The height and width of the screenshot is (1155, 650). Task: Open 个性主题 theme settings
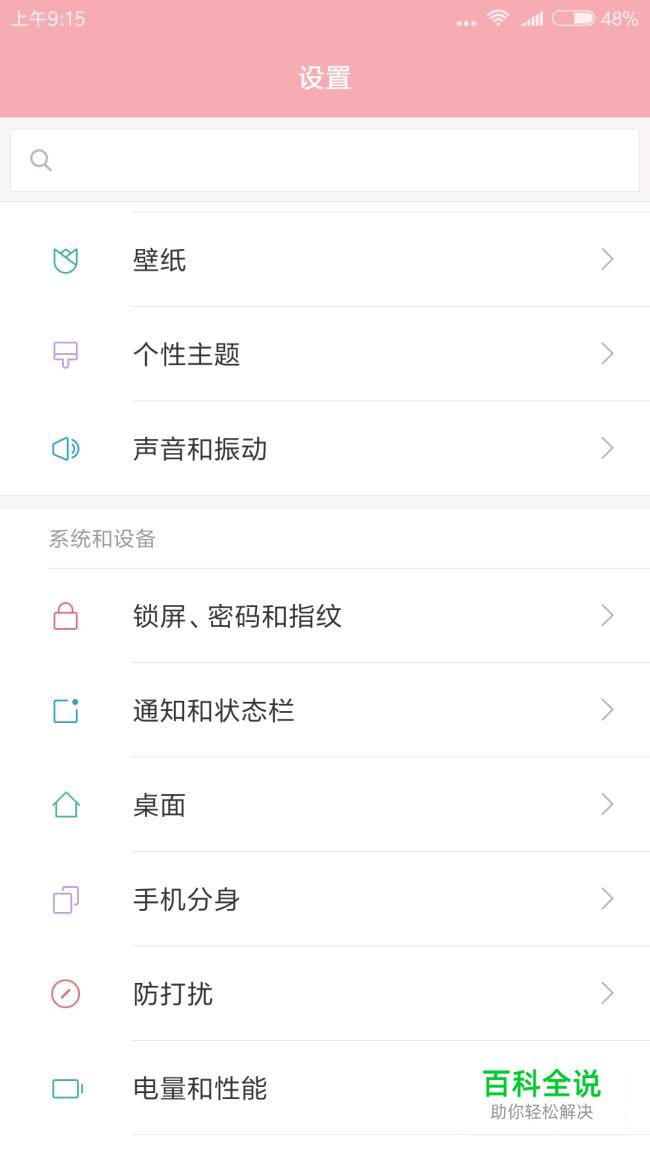pyautogui.click(x=325, y=354)
